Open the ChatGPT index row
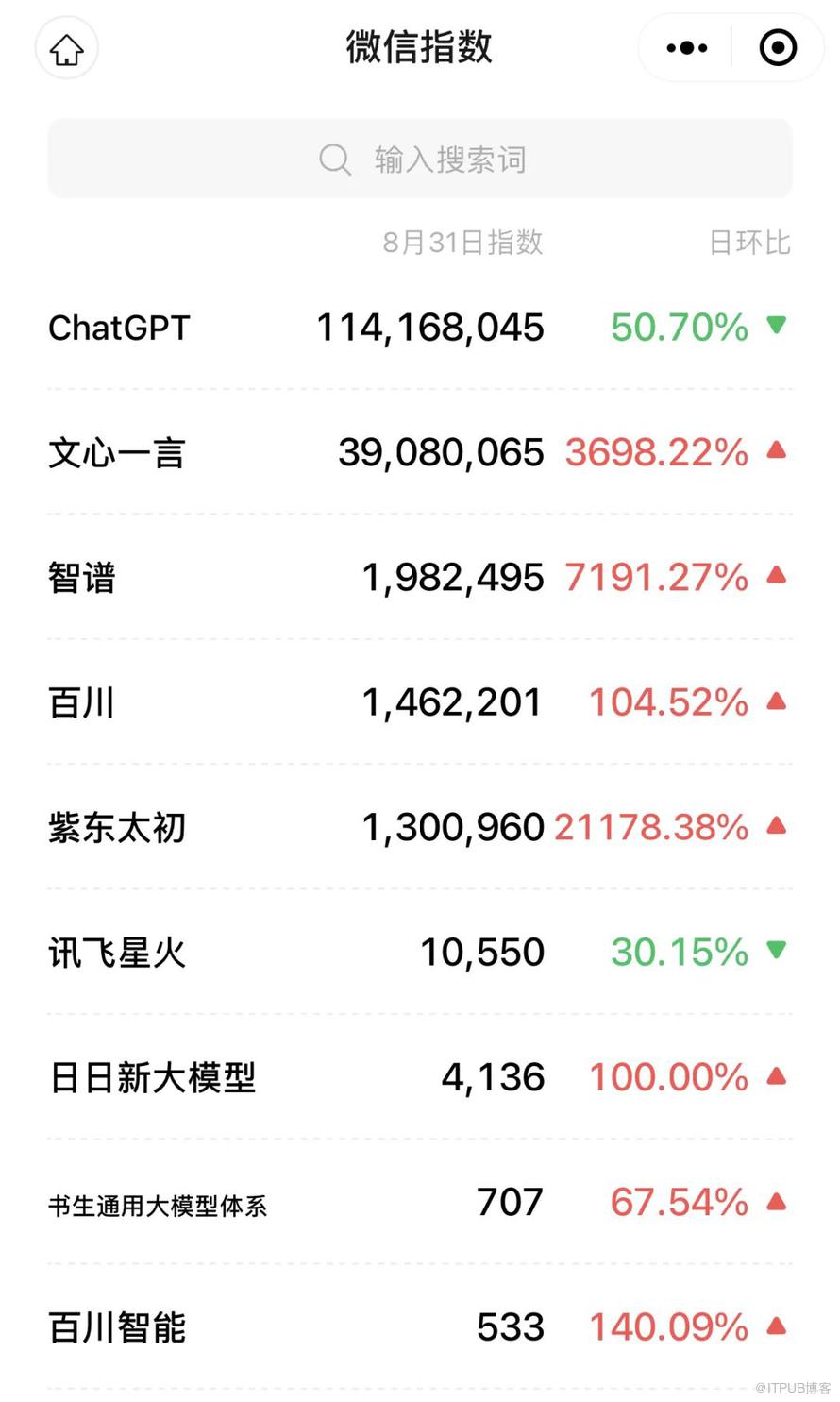This screenshot has width=840, height=1402. [420, 328]
